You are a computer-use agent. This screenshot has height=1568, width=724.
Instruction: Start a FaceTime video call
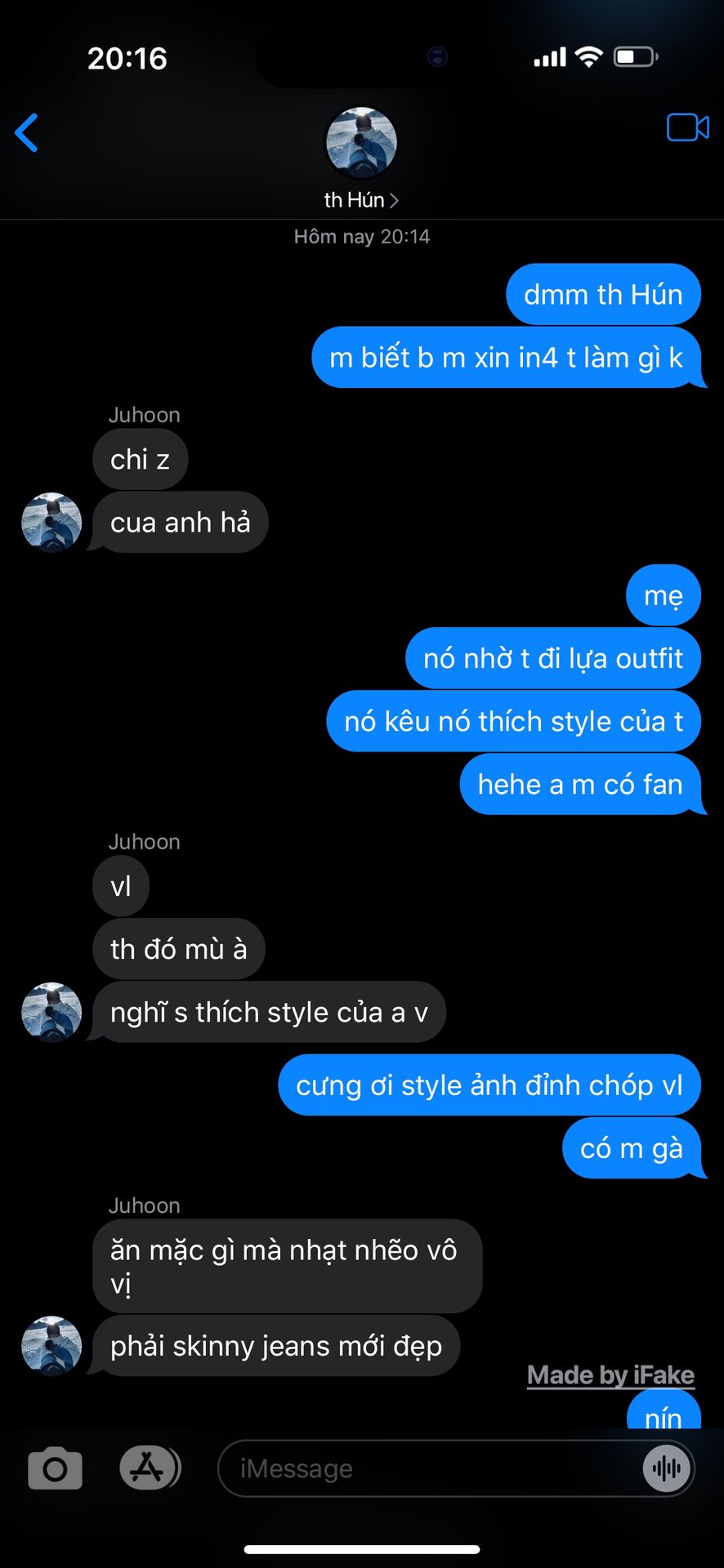pos(687,127)
